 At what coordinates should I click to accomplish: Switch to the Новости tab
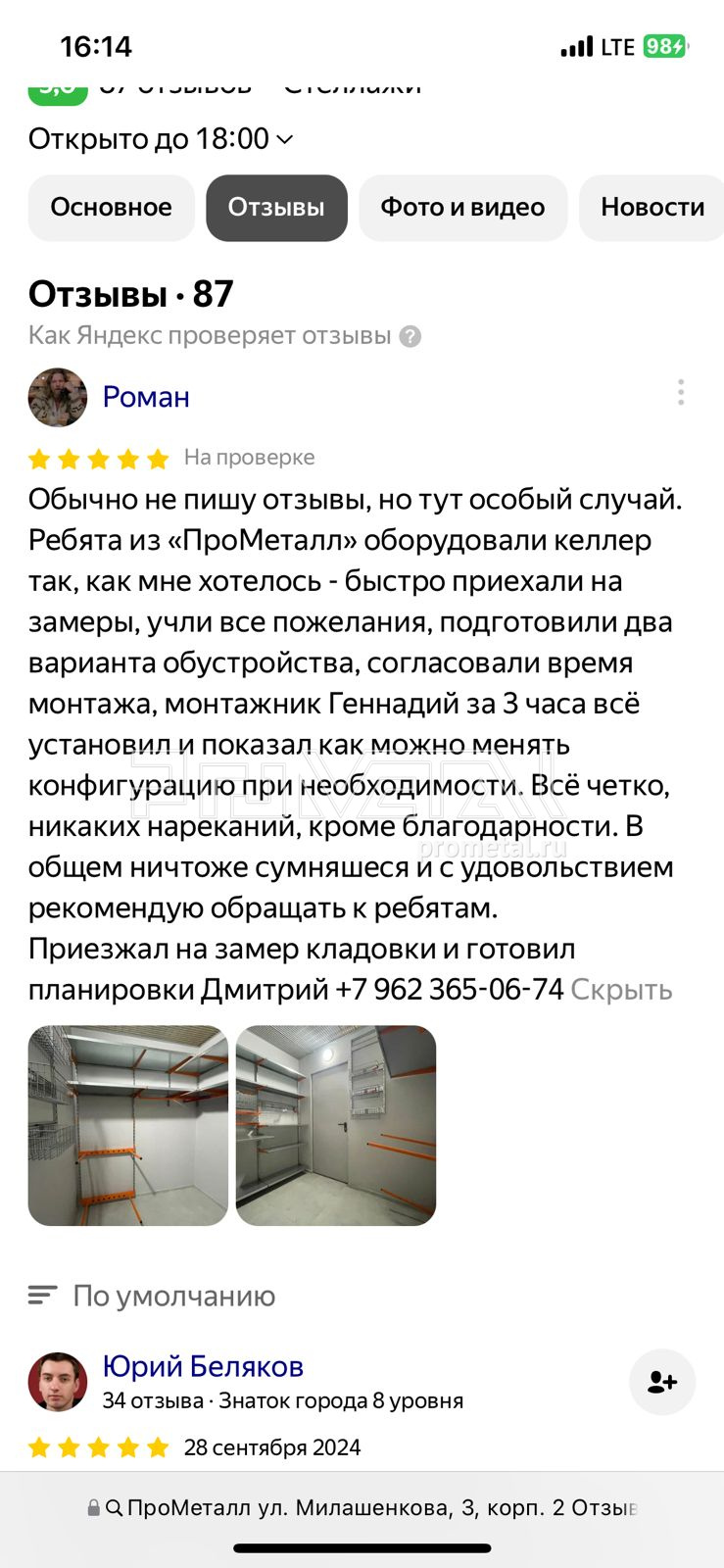652,208
